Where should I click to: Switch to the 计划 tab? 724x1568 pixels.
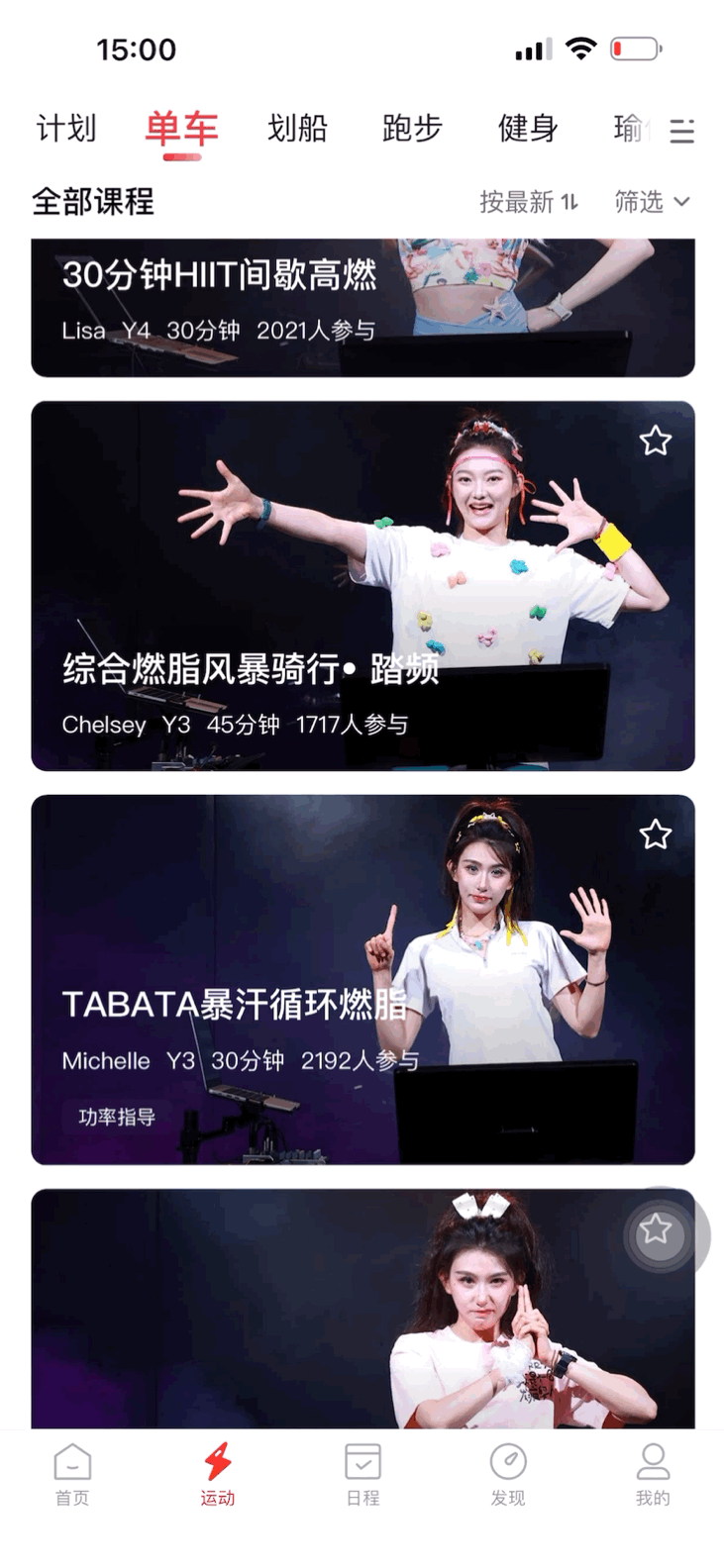click(x=66, y=129)
